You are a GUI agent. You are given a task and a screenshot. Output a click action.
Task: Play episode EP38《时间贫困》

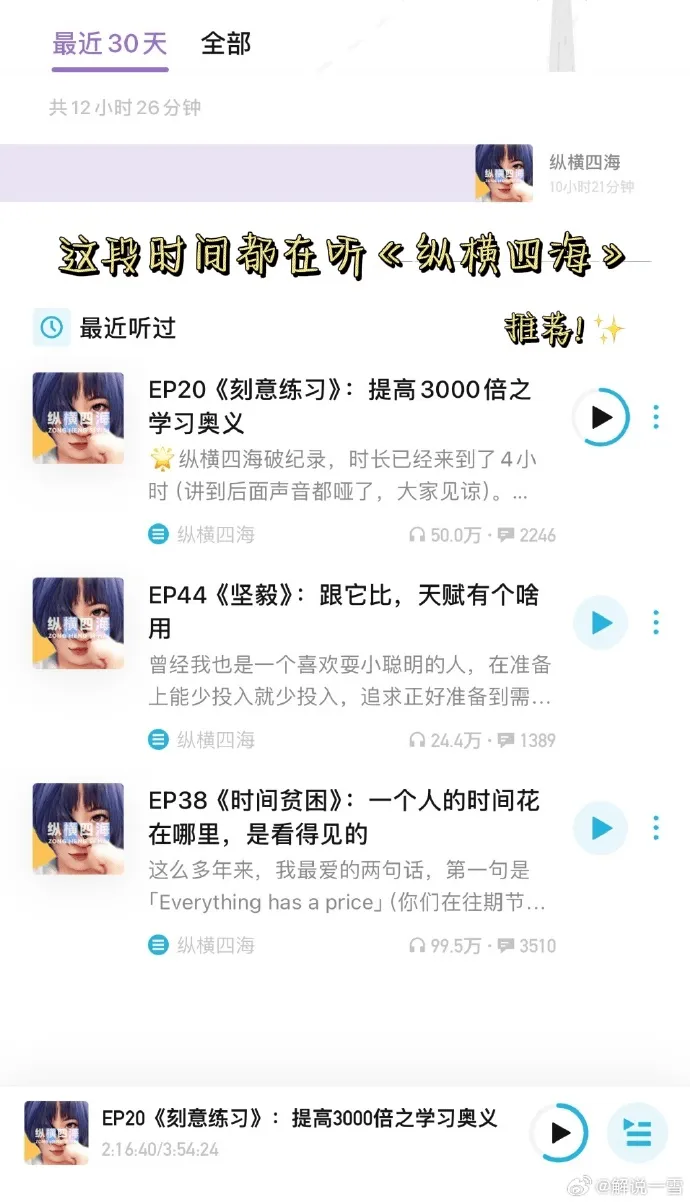coord(601,828)
